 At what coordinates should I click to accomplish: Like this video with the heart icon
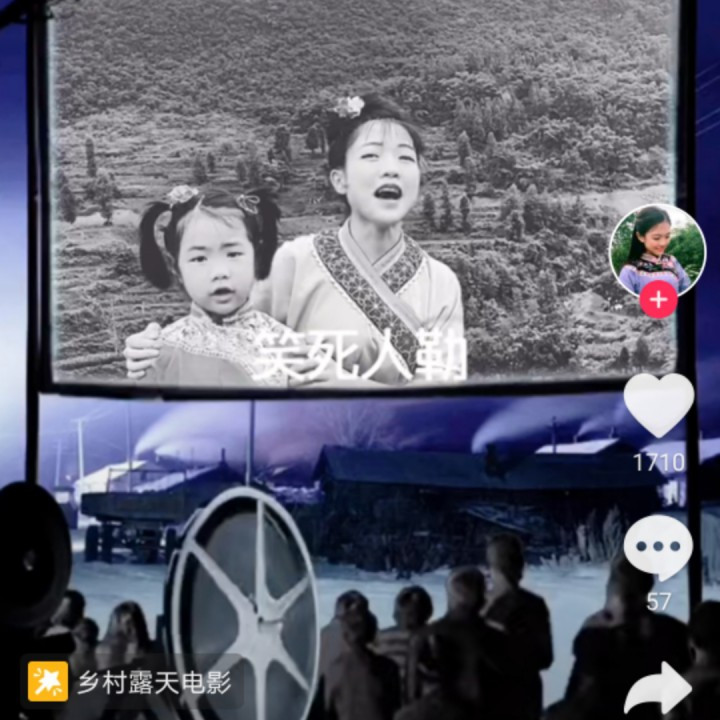(658, 405)
